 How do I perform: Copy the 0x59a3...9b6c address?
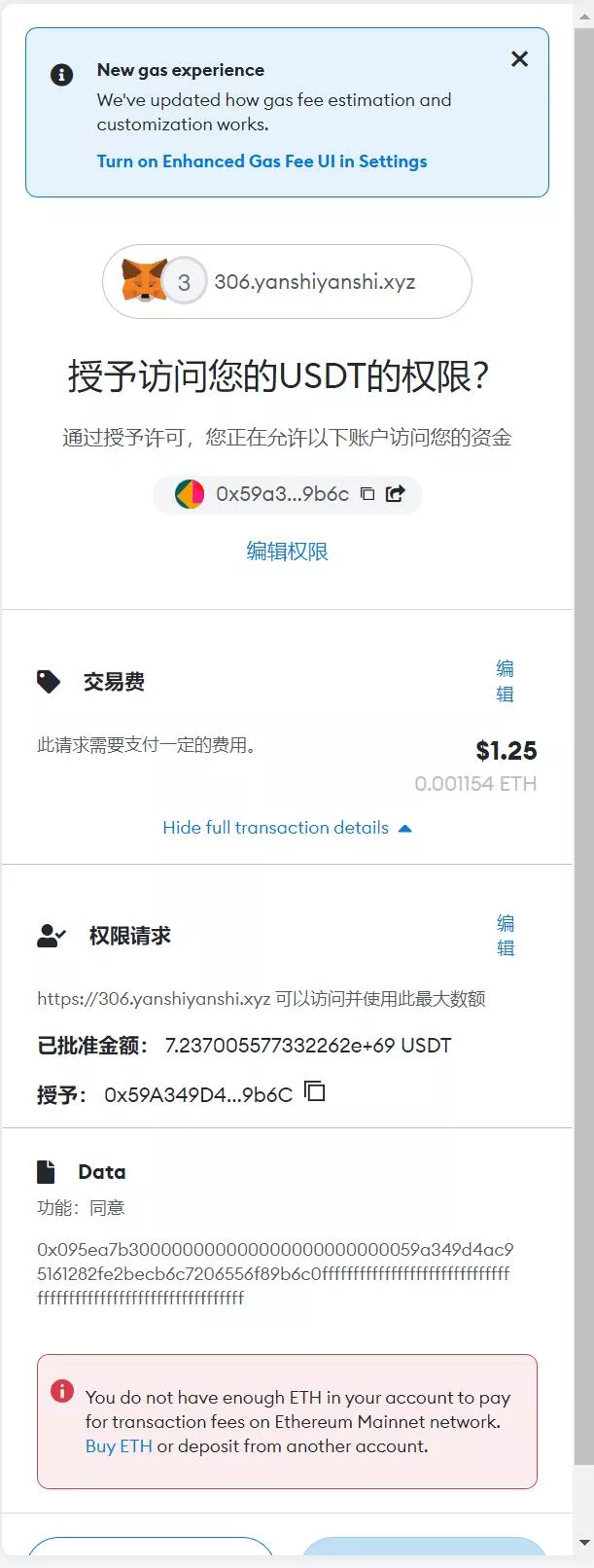click(x=367, y=494)
